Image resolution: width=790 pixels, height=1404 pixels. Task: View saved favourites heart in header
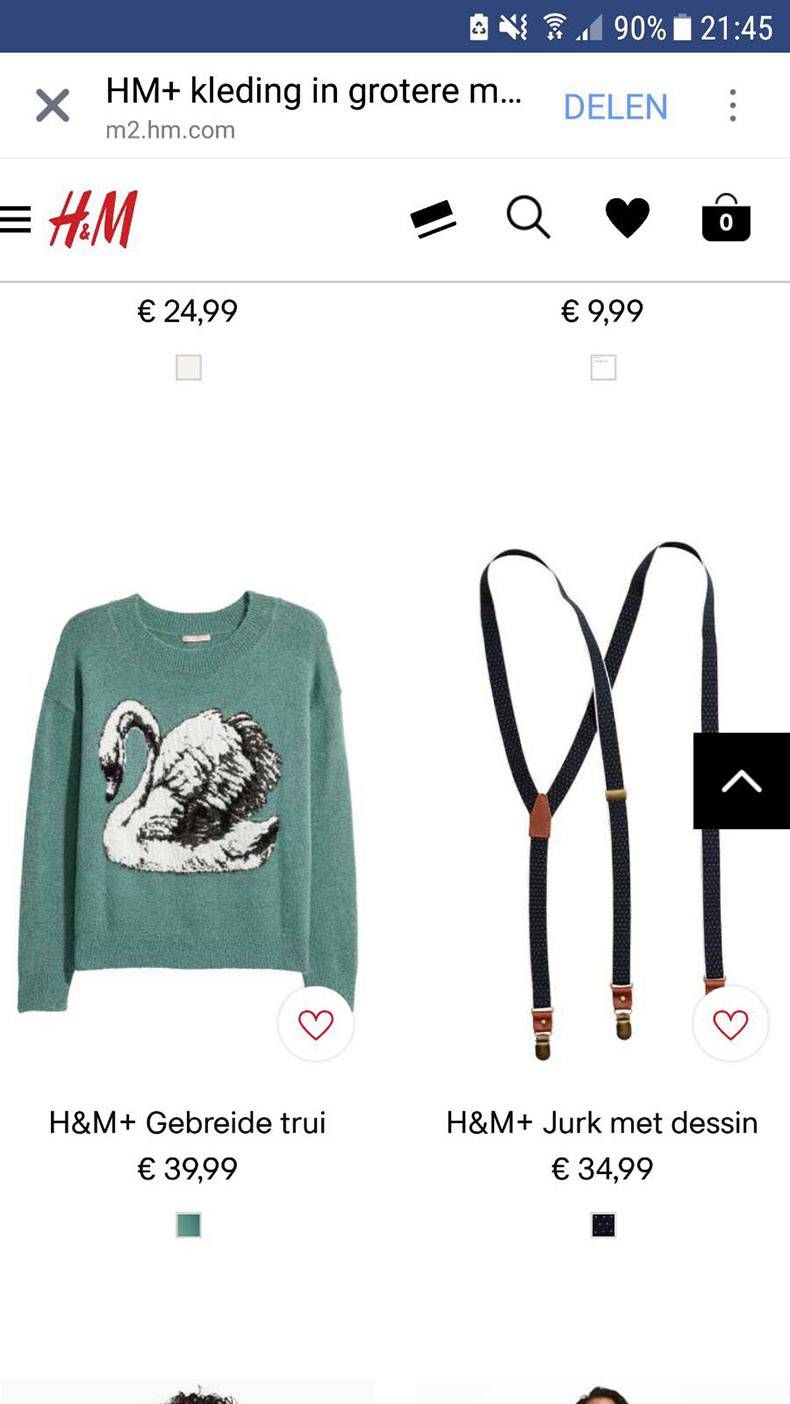pyautogui.click(x=627, y=218)
